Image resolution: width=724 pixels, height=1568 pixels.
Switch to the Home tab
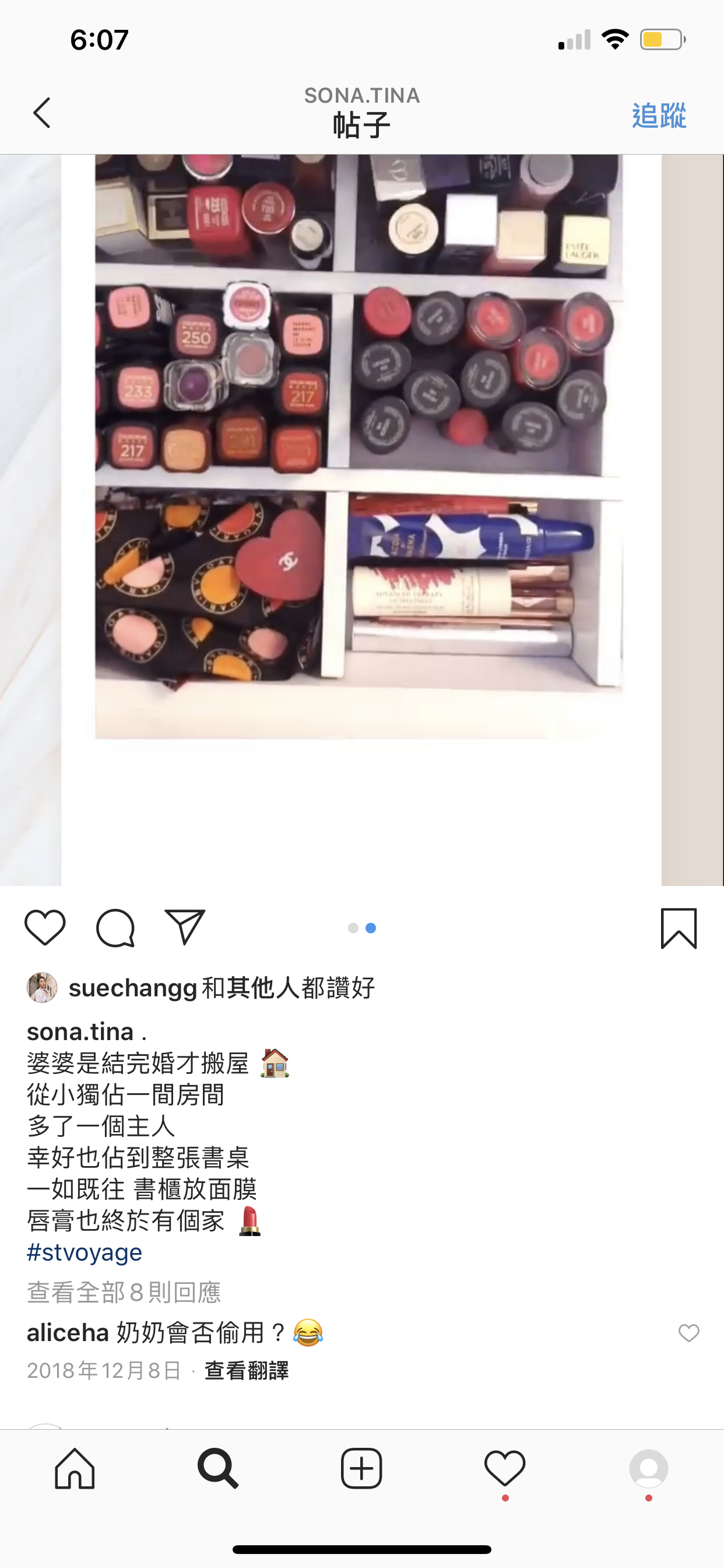(x=75, y=1468)
